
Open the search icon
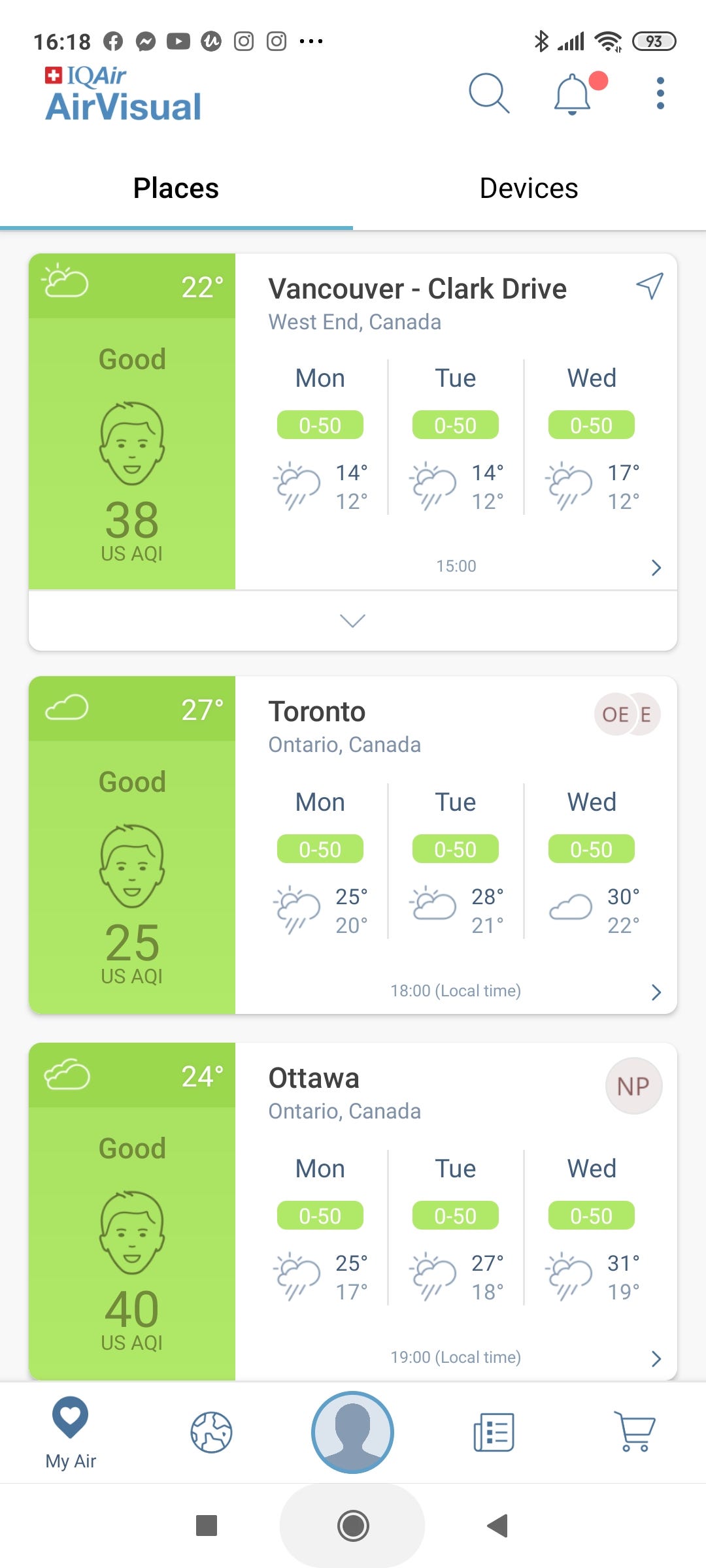(x=489, y=93)
